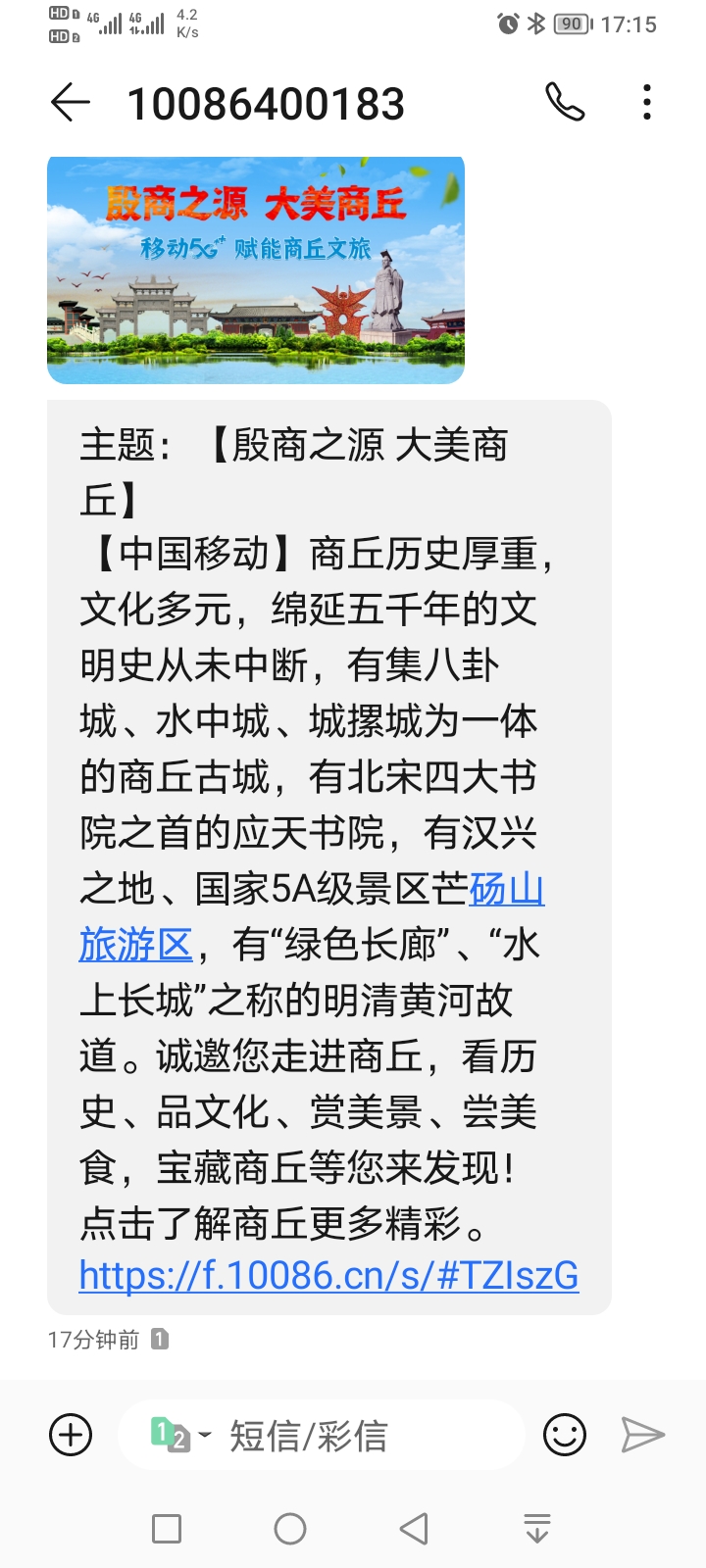Go back from the 10086400183 conversation
706x1568 pixels.
coord(71,103)
